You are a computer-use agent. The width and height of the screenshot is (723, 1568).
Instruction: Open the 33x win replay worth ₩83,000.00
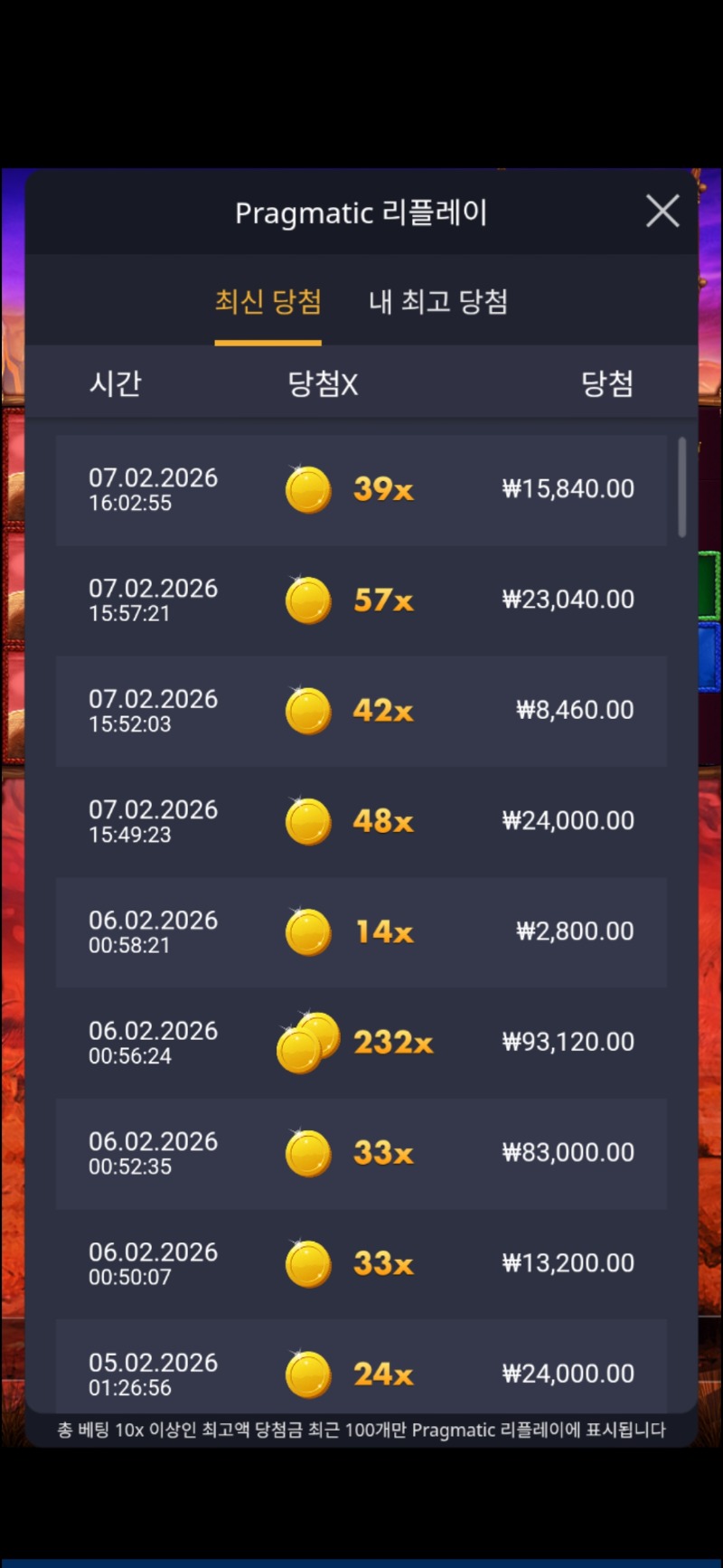tap(361, 1153)
